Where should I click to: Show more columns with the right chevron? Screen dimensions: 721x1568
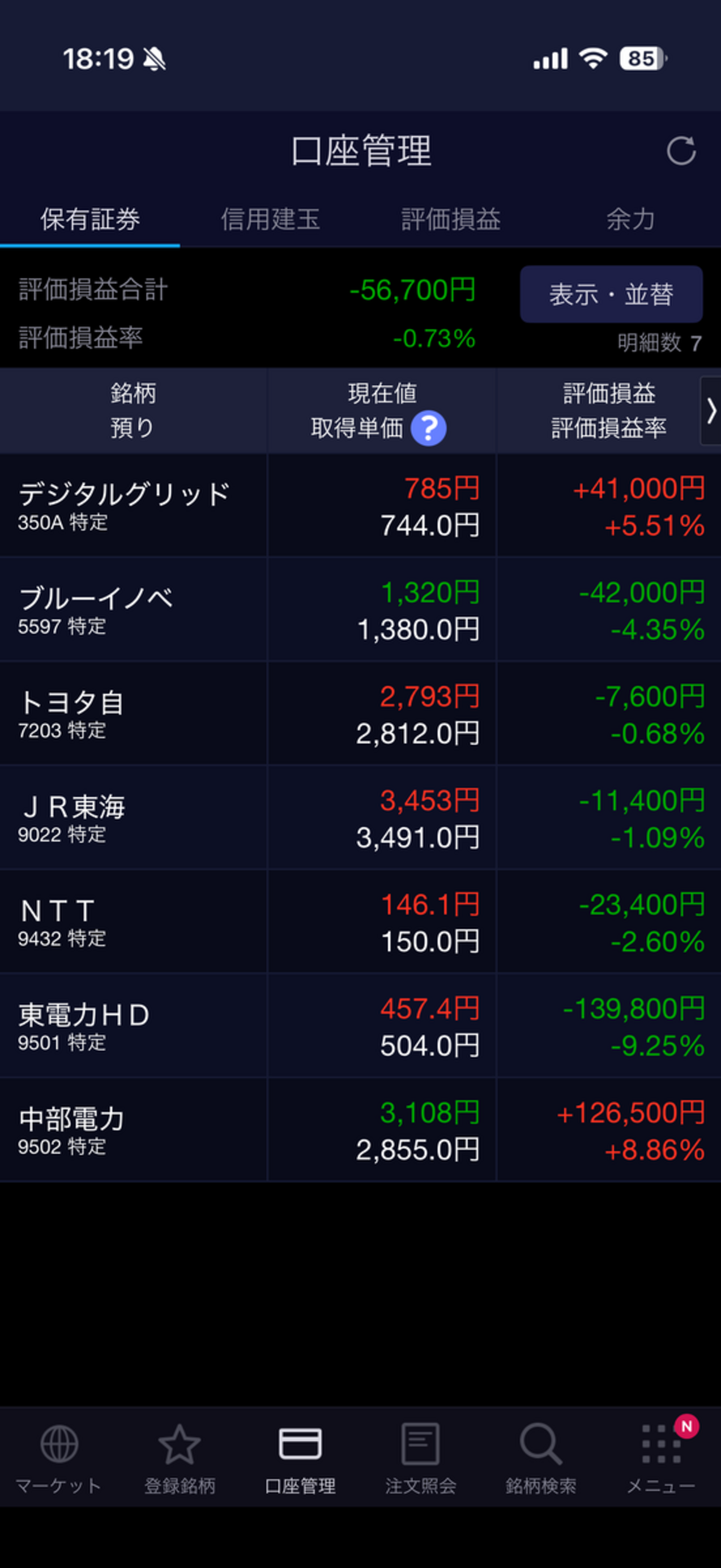pos(710,411)
